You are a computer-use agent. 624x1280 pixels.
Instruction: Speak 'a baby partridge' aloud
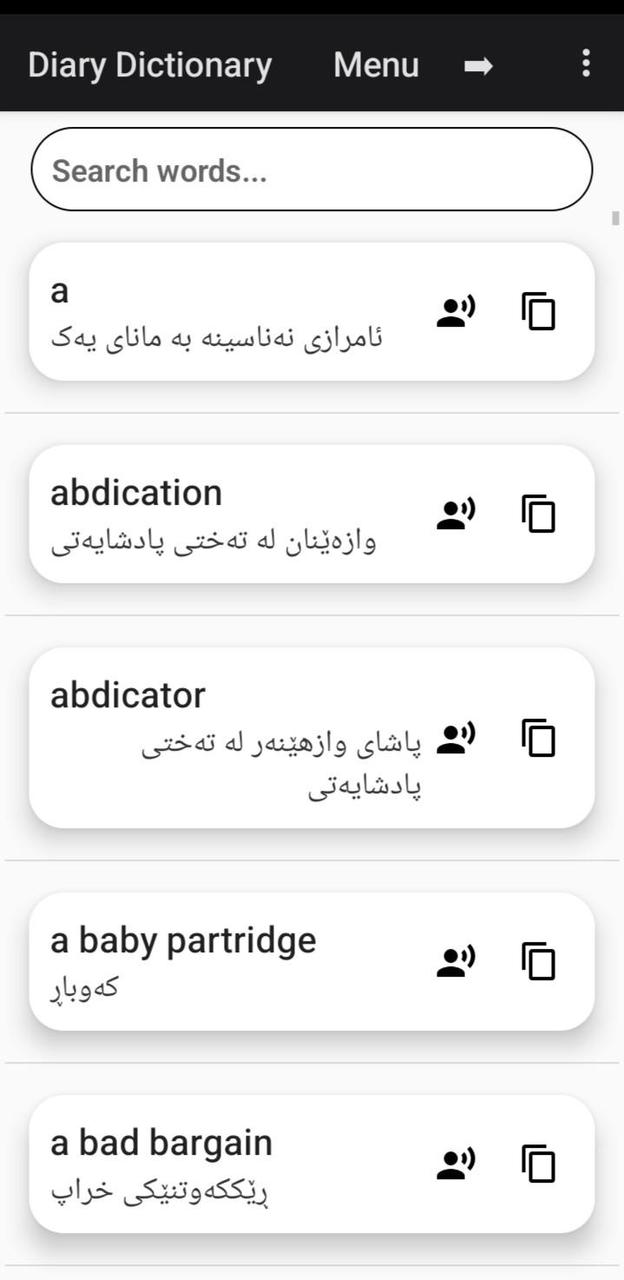[455, 962]
